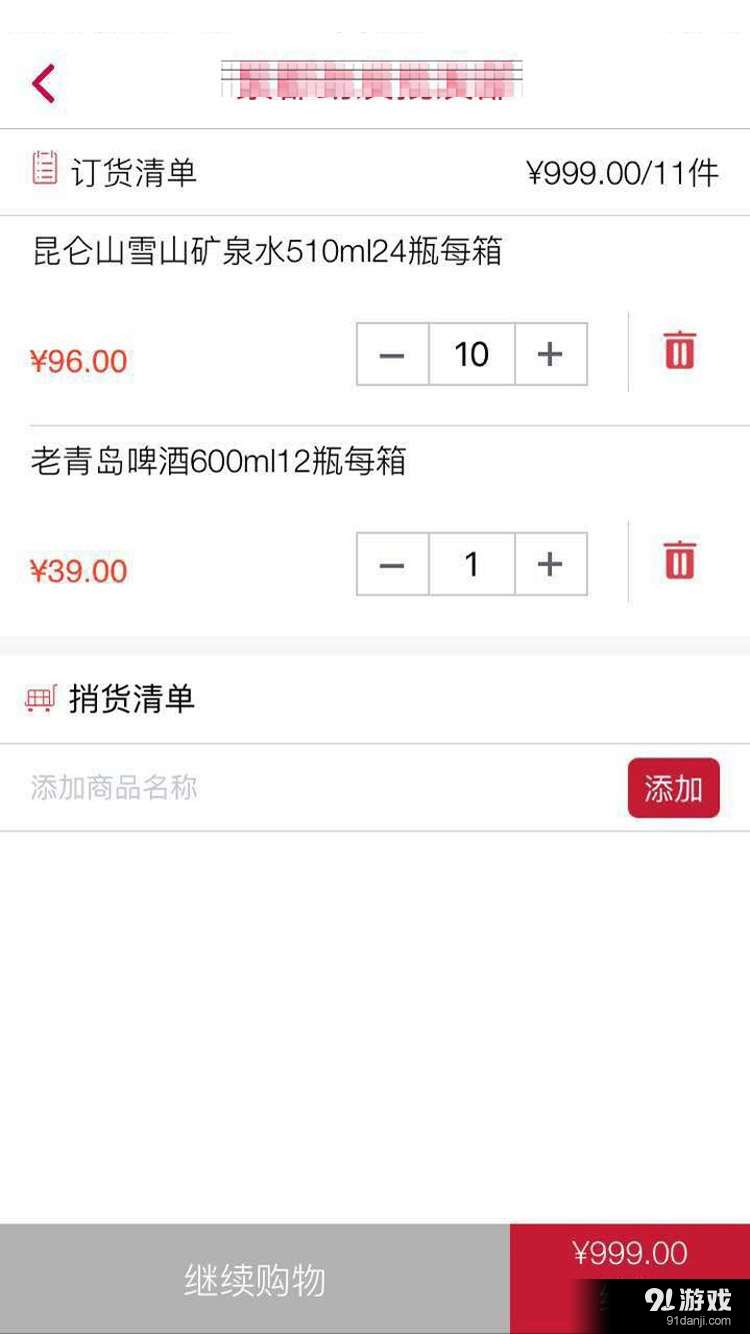Delete the 昆仑山雪山矿泉水 item via trash icon
Screen dimensions: 750x1334
pyautogui.click(x=679, y=352)
